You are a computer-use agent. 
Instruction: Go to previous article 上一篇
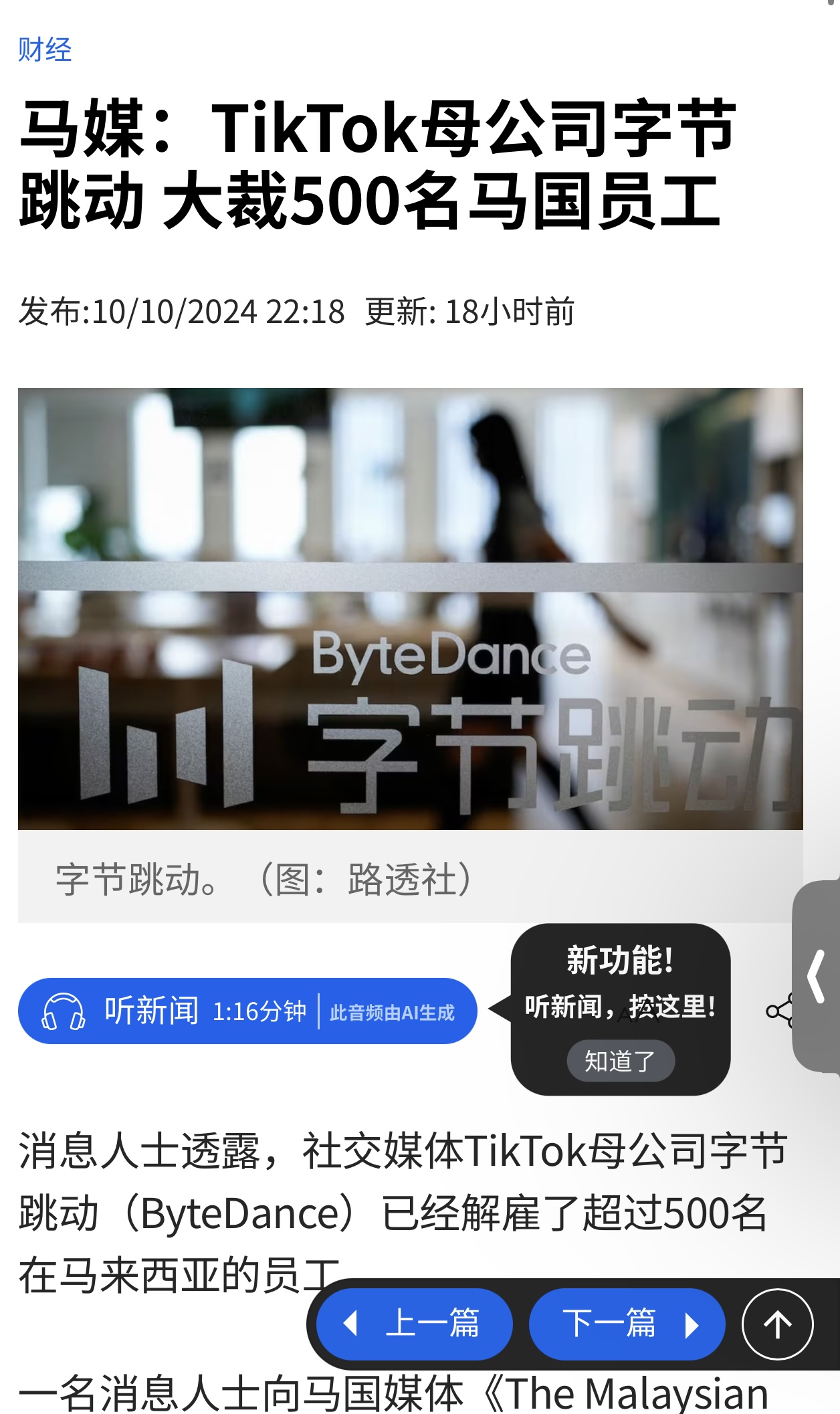[x=414, y=1324]
